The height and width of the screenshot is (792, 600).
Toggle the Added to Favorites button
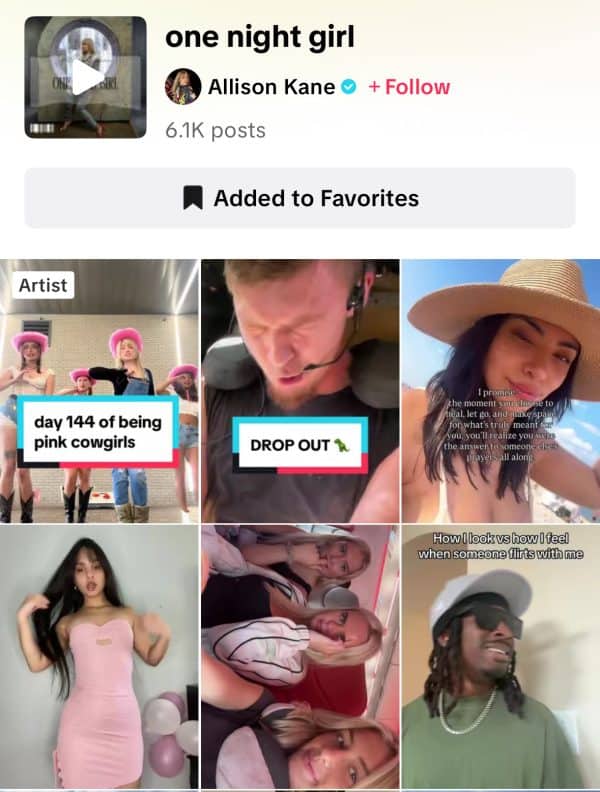[x=300, y=198]
